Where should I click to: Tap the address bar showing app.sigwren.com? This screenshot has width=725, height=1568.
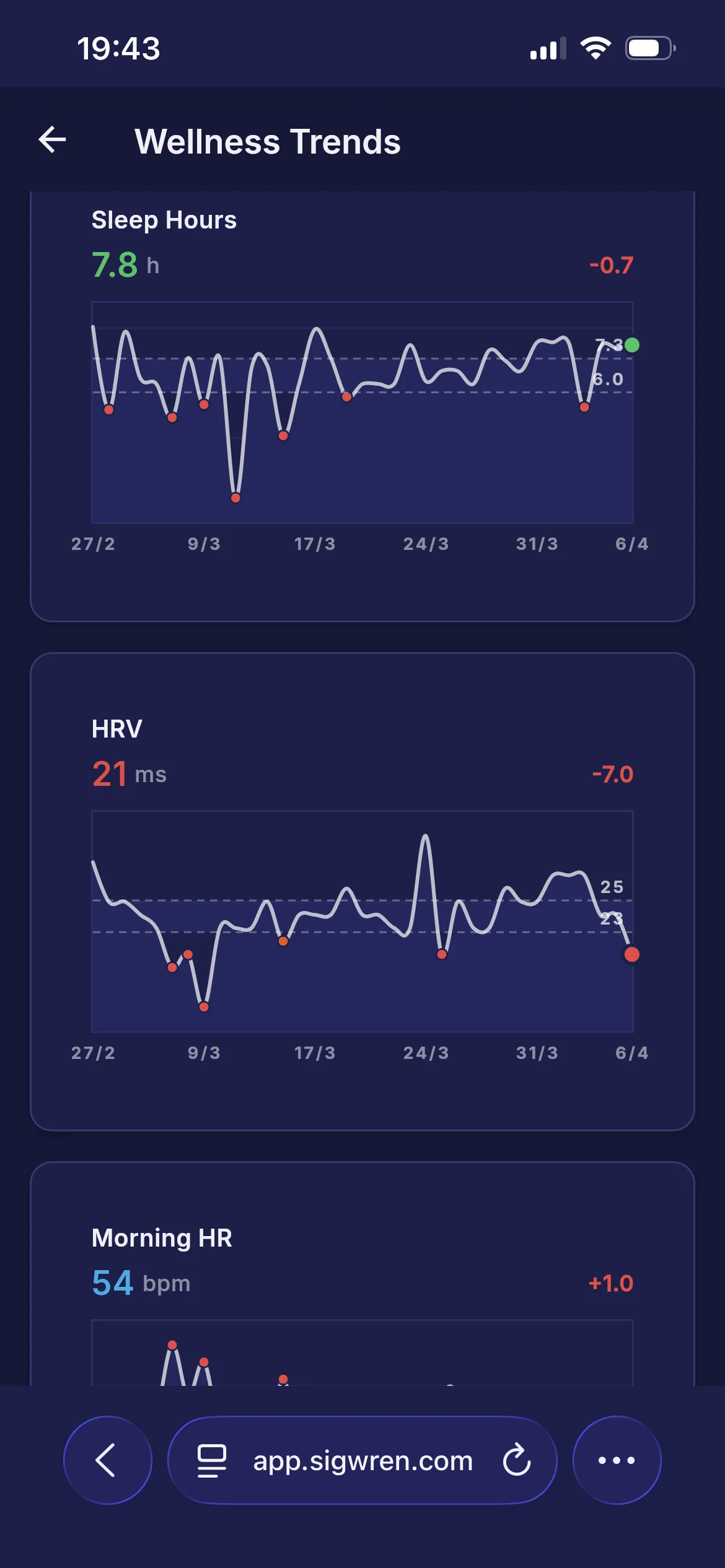click(362, 1461)
